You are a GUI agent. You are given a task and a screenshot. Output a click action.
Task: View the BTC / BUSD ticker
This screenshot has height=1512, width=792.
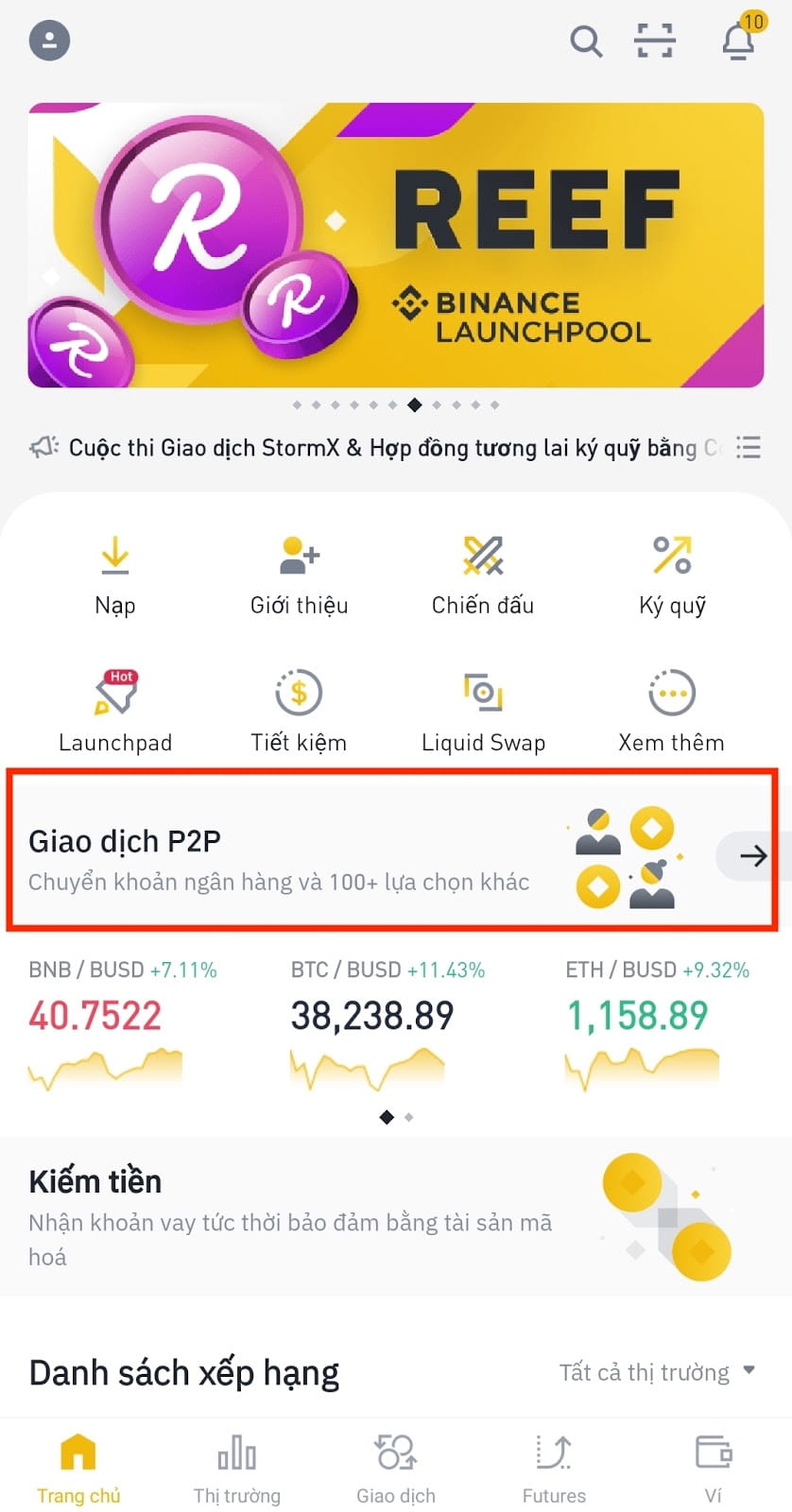[387, 1023]
